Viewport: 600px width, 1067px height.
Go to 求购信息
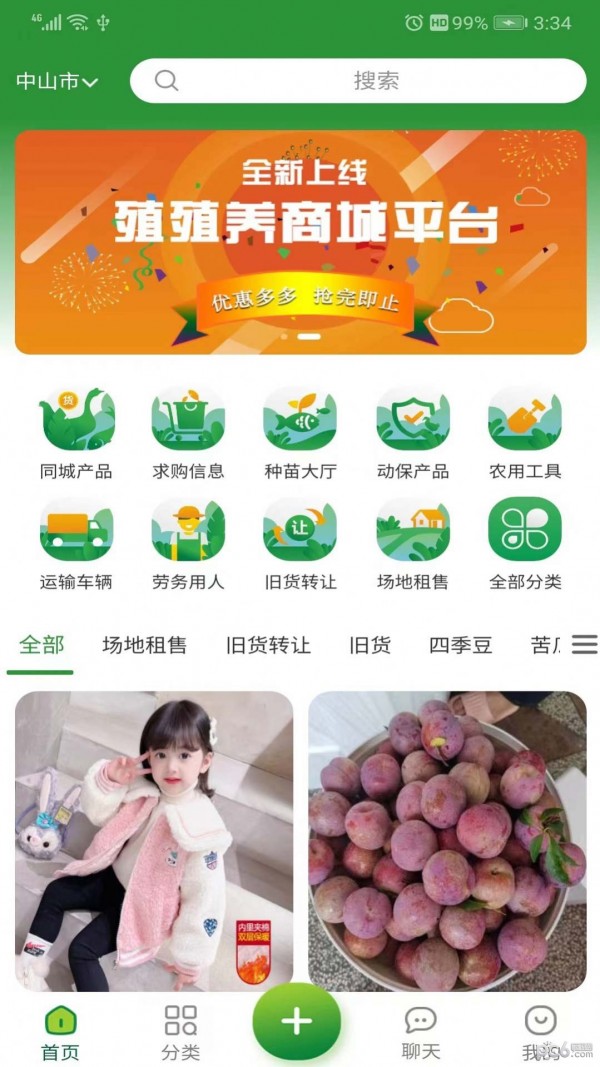[188, 433]
